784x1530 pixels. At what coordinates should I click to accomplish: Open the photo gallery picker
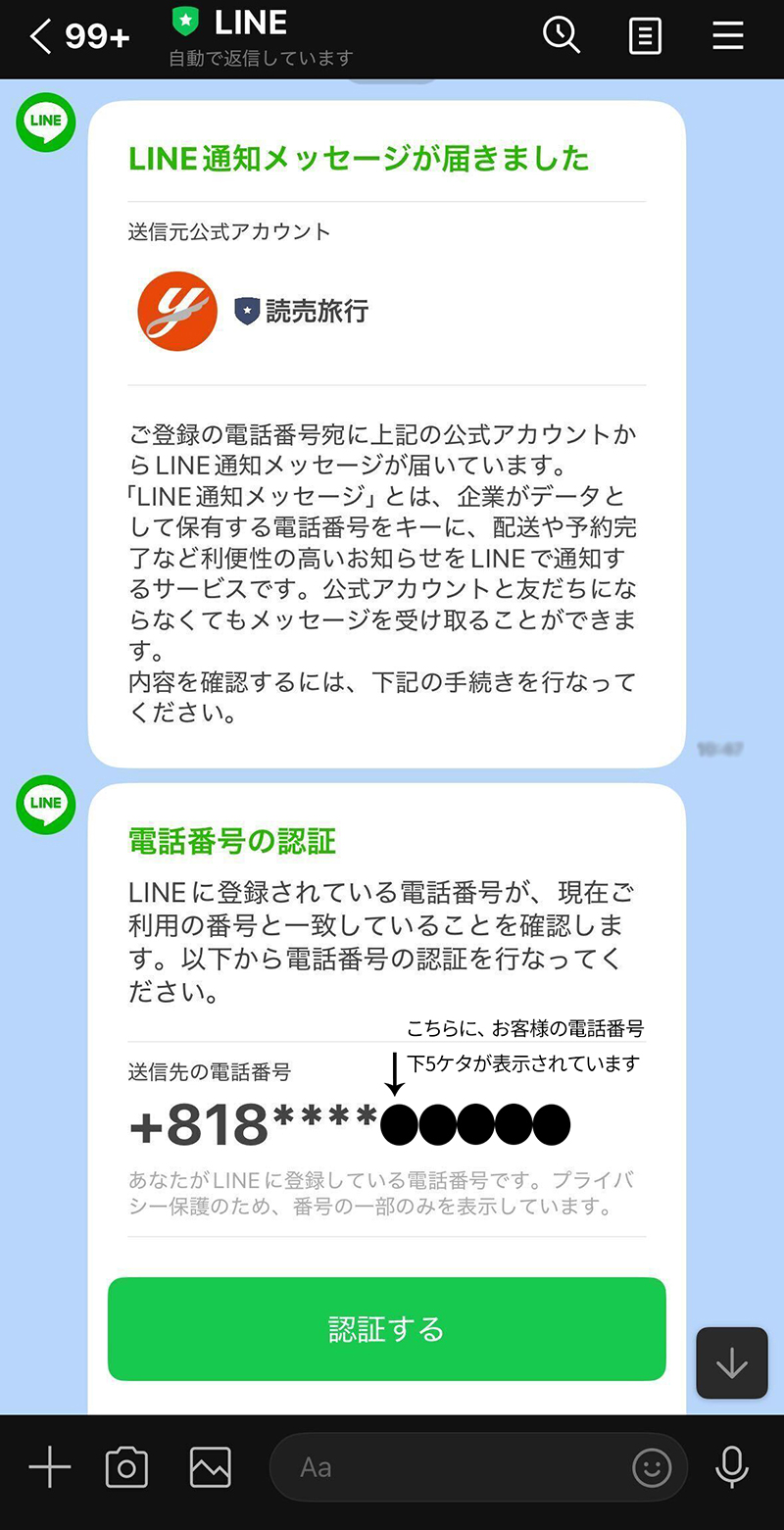click(210, 1467)
